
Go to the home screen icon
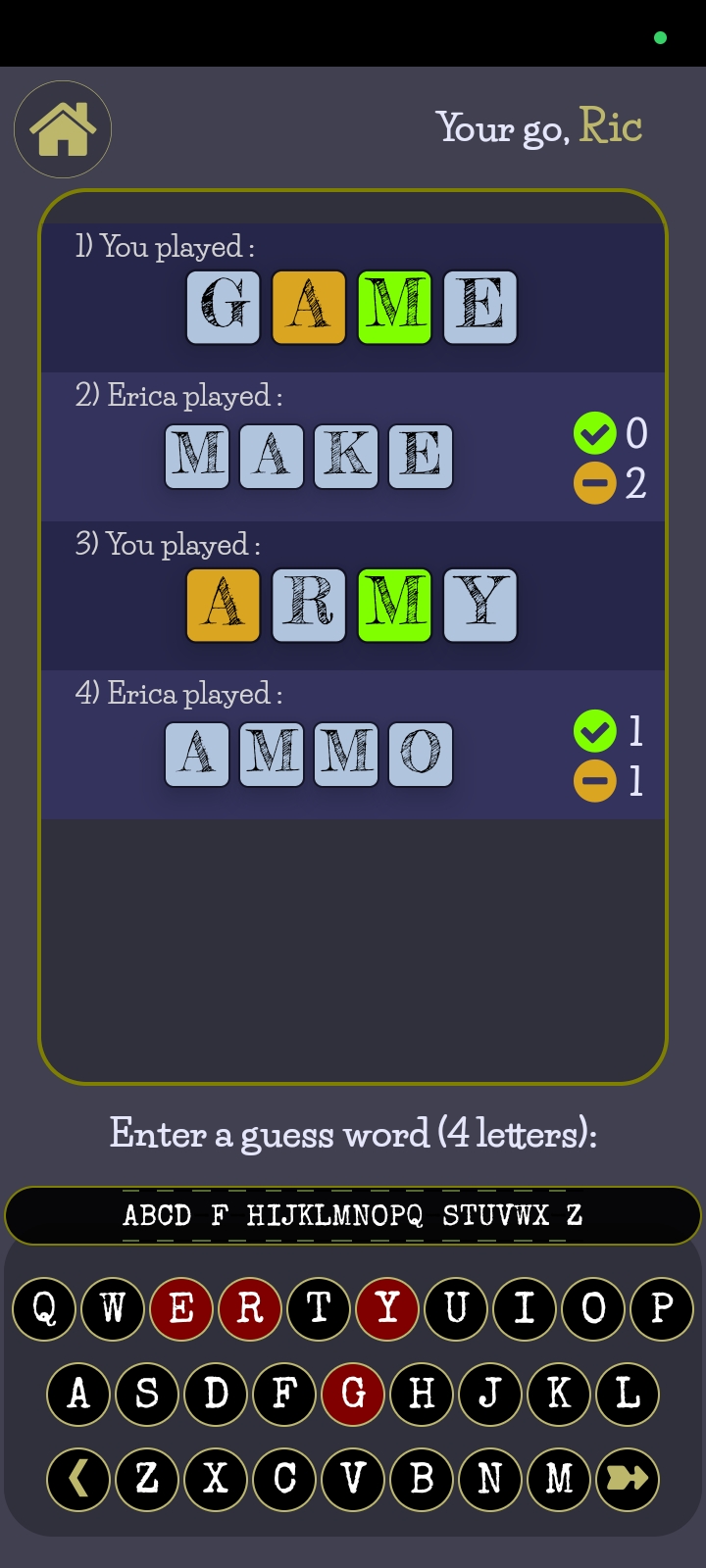[x=63, y=129]
